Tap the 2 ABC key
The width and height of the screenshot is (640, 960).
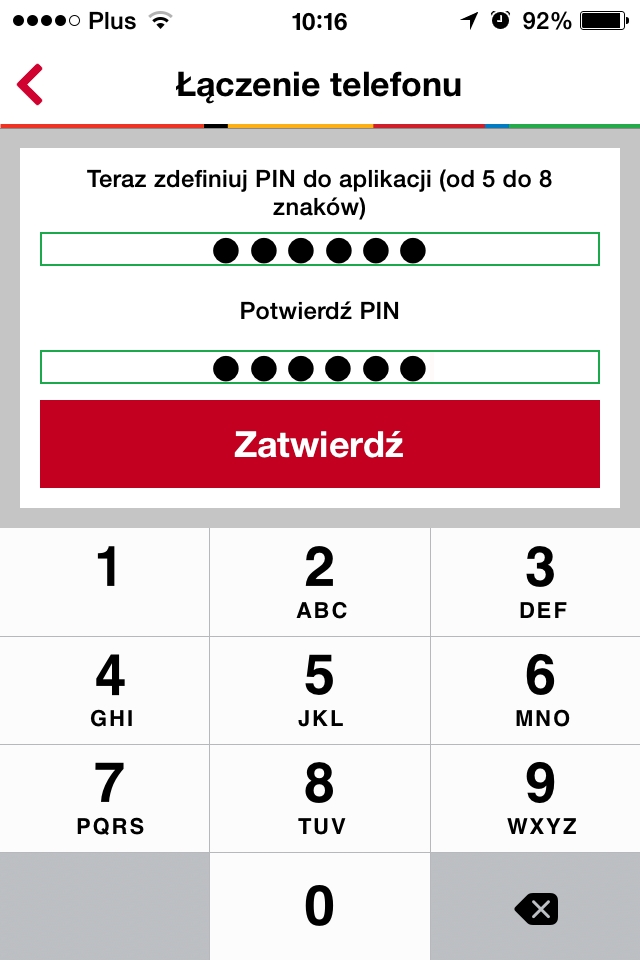(320, 581)
